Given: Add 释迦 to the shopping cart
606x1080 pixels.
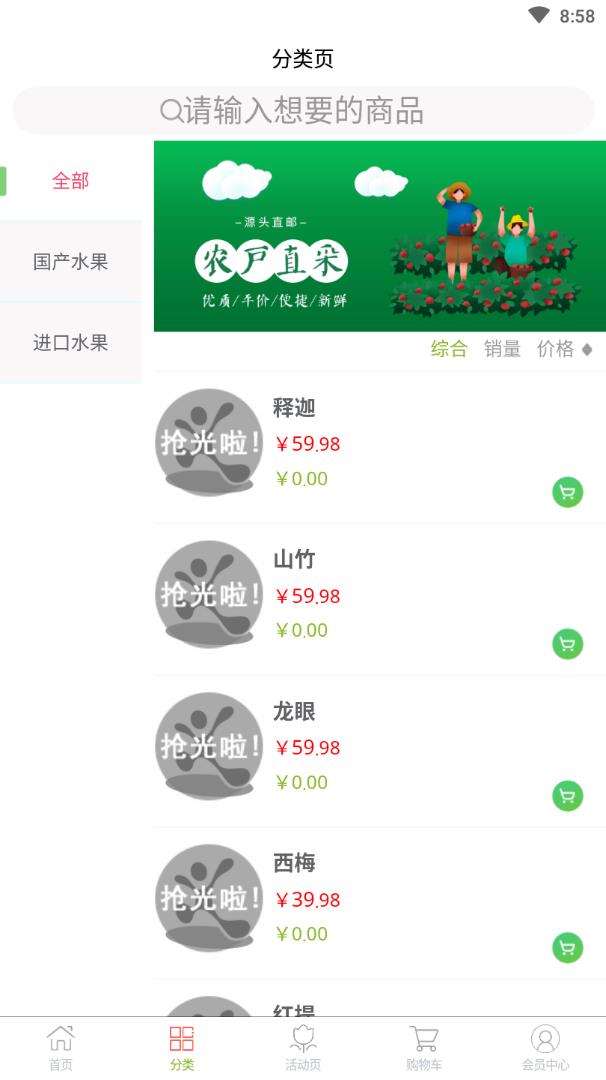Looking at the screenshot, I should tap(568, 492).
